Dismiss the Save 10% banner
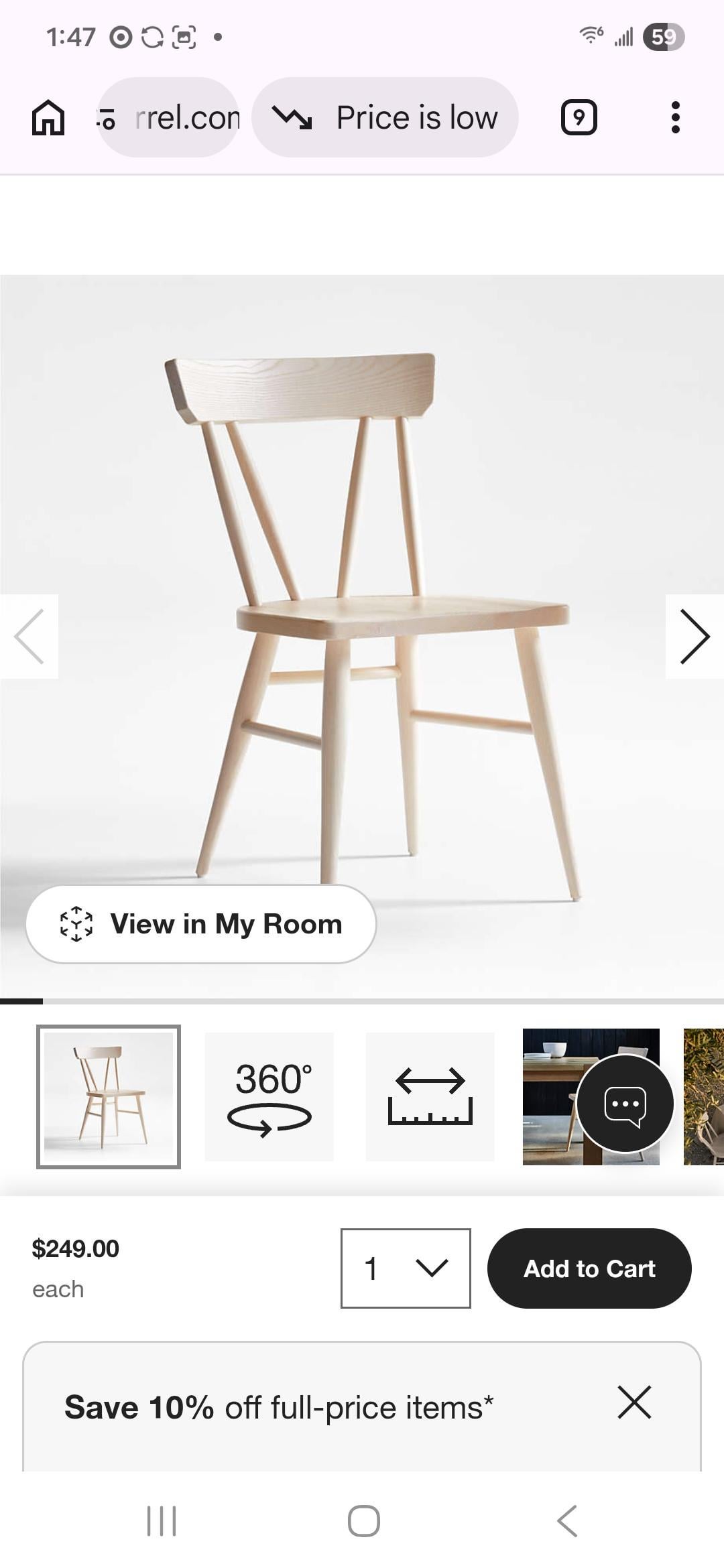 click(x=634, y=1402)
